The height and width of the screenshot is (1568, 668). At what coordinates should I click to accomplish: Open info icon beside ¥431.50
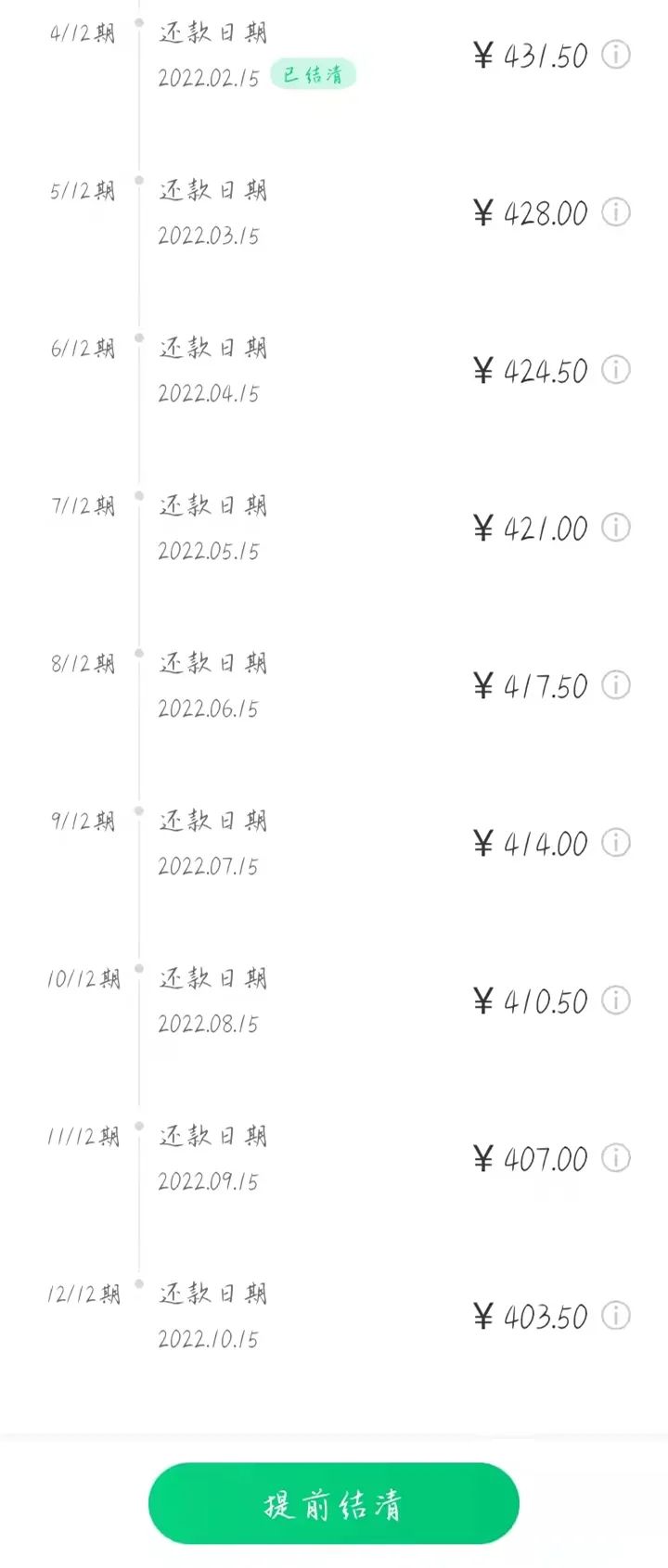[x=616, y=55]
